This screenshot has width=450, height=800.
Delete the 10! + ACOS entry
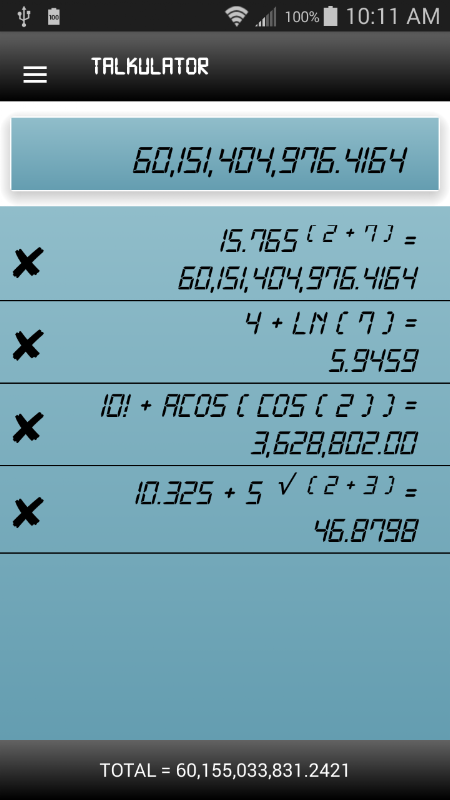click(x=28, y=427)
